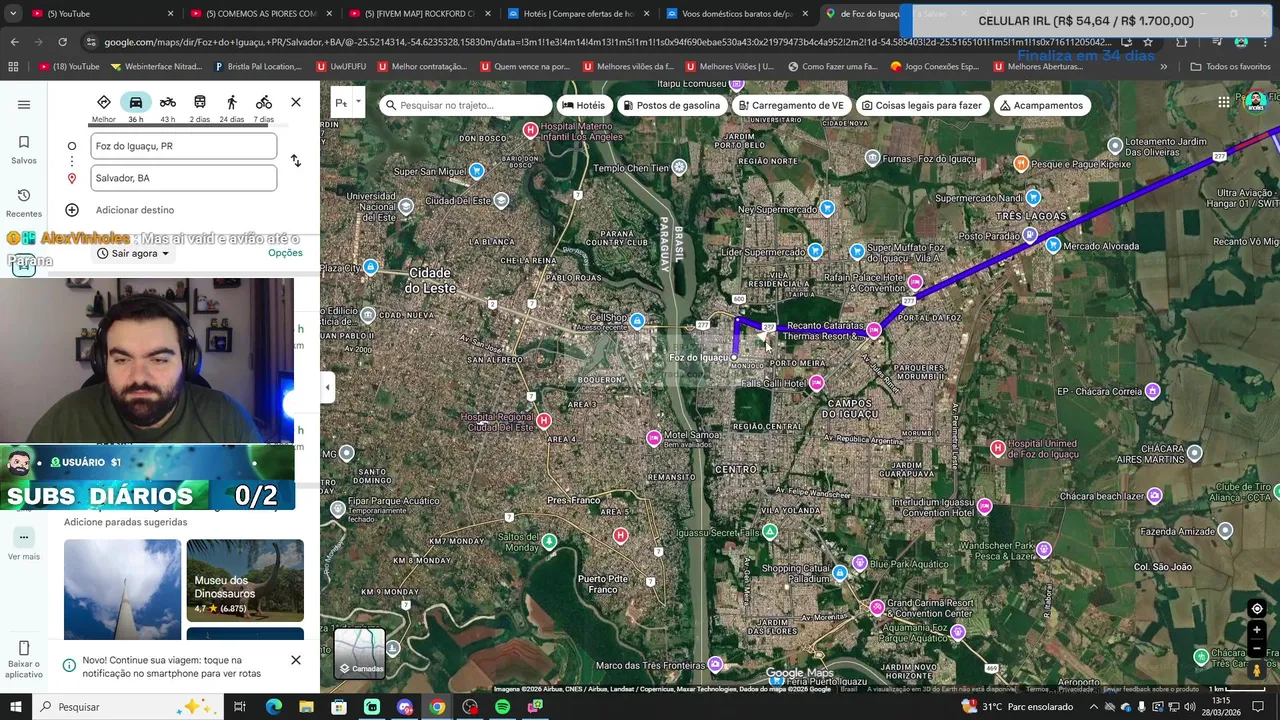This screenshot has width=1280, height=720.
Task: Select the walking travel mode
Action: [232, 103]
